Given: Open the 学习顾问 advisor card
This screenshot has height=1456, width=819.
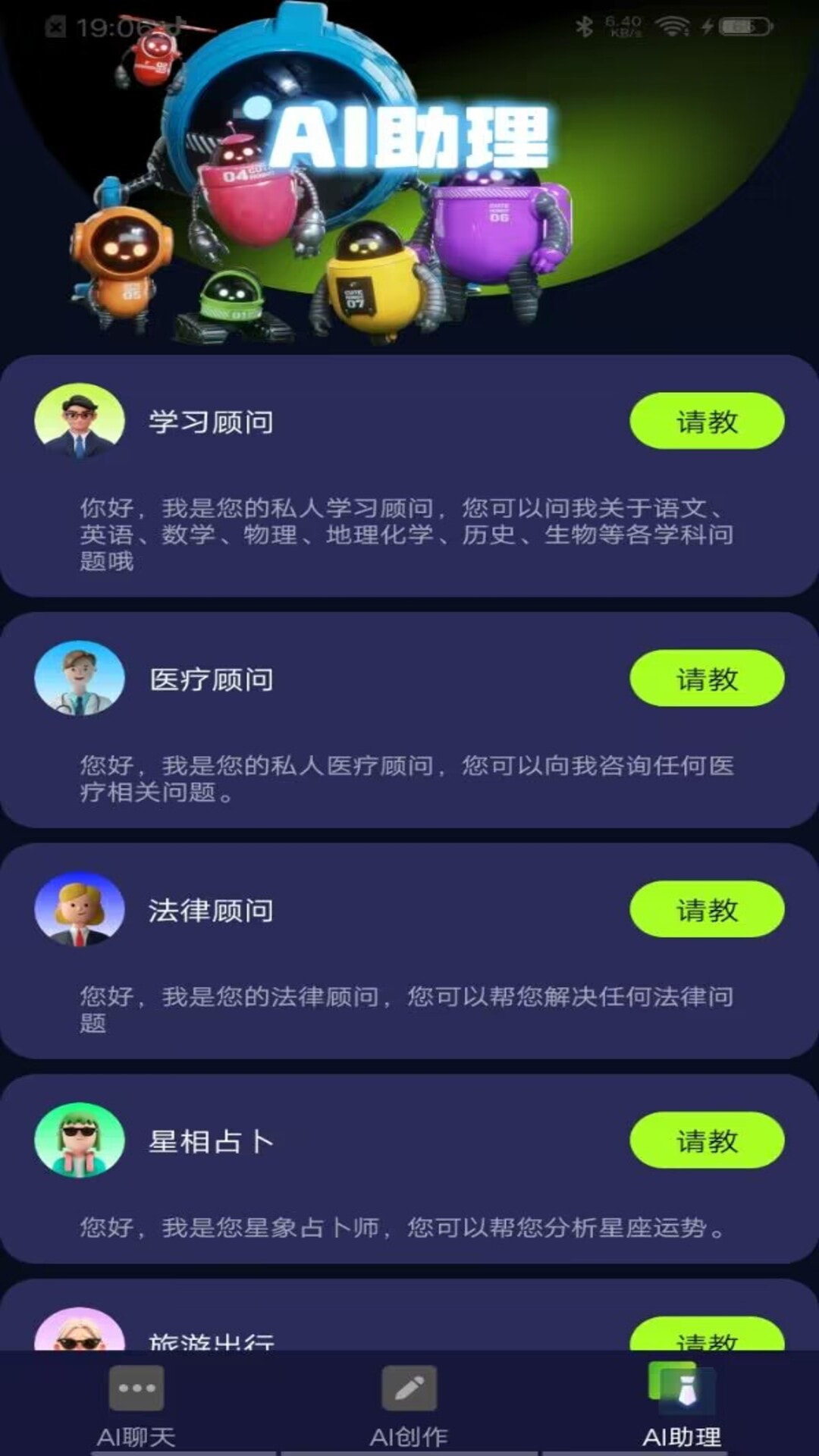Looking at the screenshot, I should (x=409, y=478).
